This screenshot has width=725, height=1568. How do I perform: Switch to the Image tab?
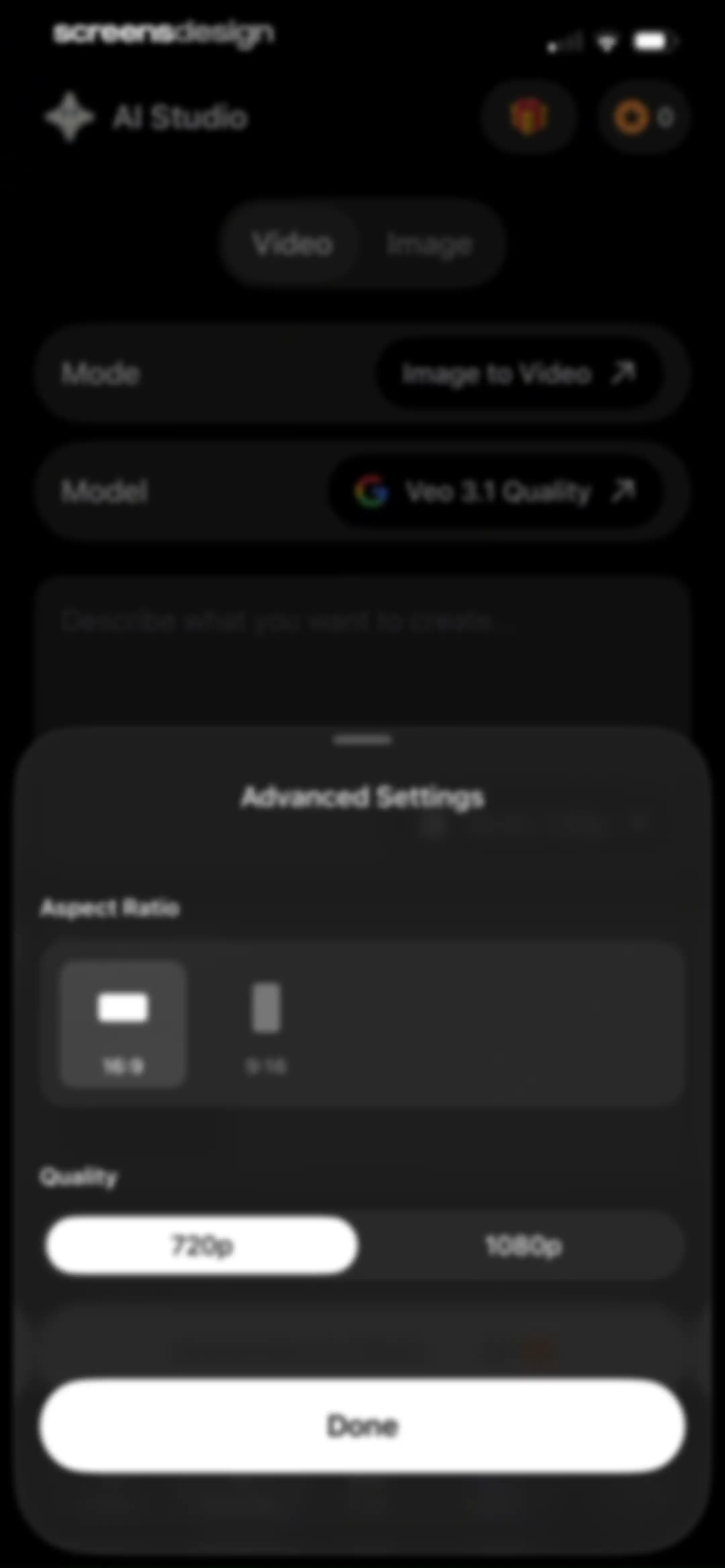pyautogui.click(x=430, y=244)
